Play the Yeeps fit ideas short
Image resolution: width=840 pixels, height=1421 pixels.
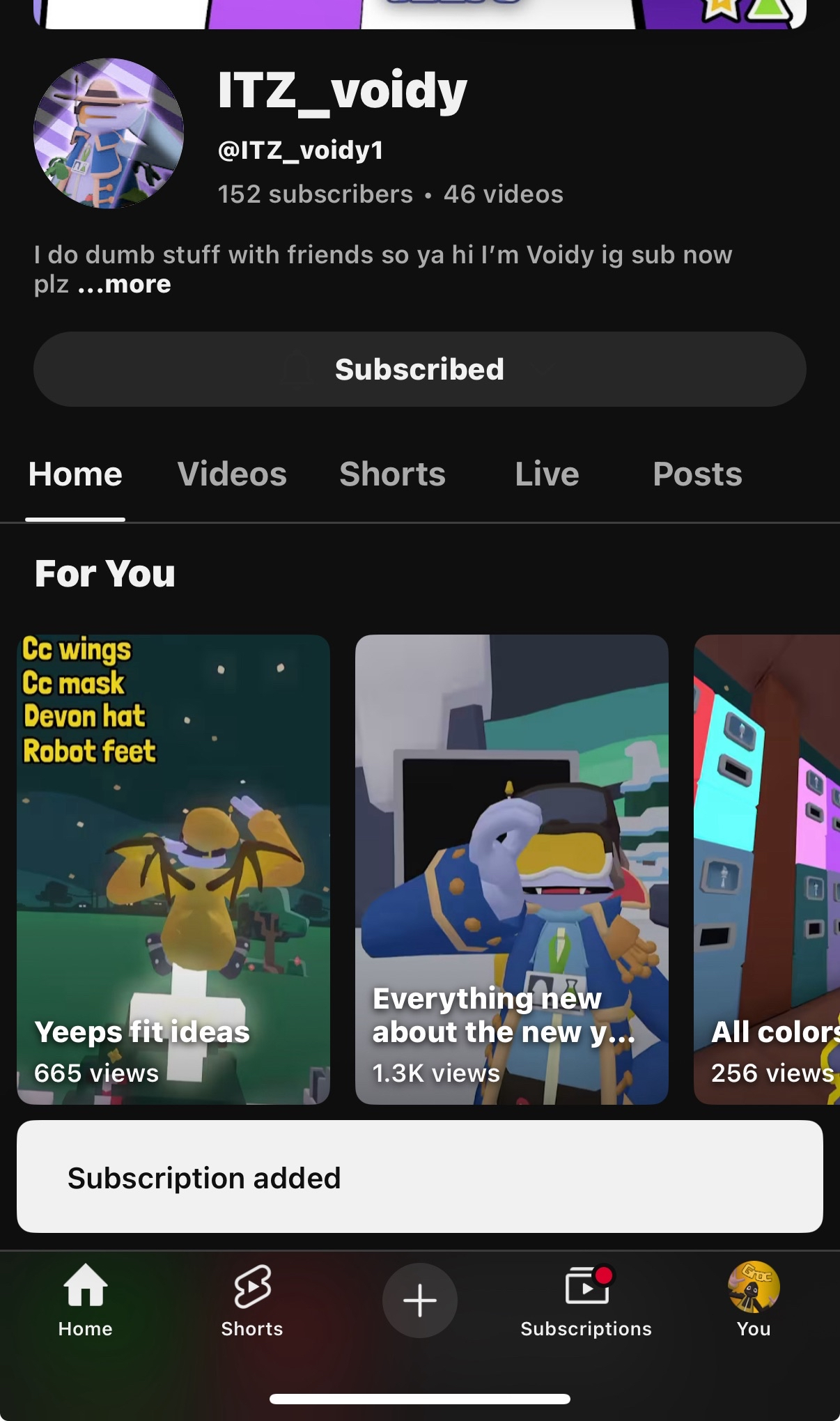173,869
